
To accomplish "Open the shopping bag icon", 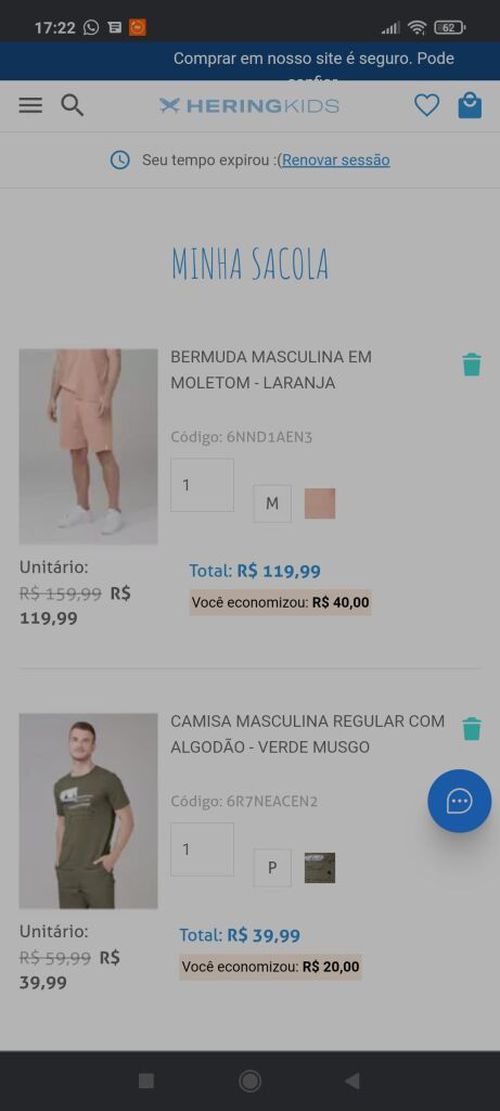I will (x=470, y=106).
